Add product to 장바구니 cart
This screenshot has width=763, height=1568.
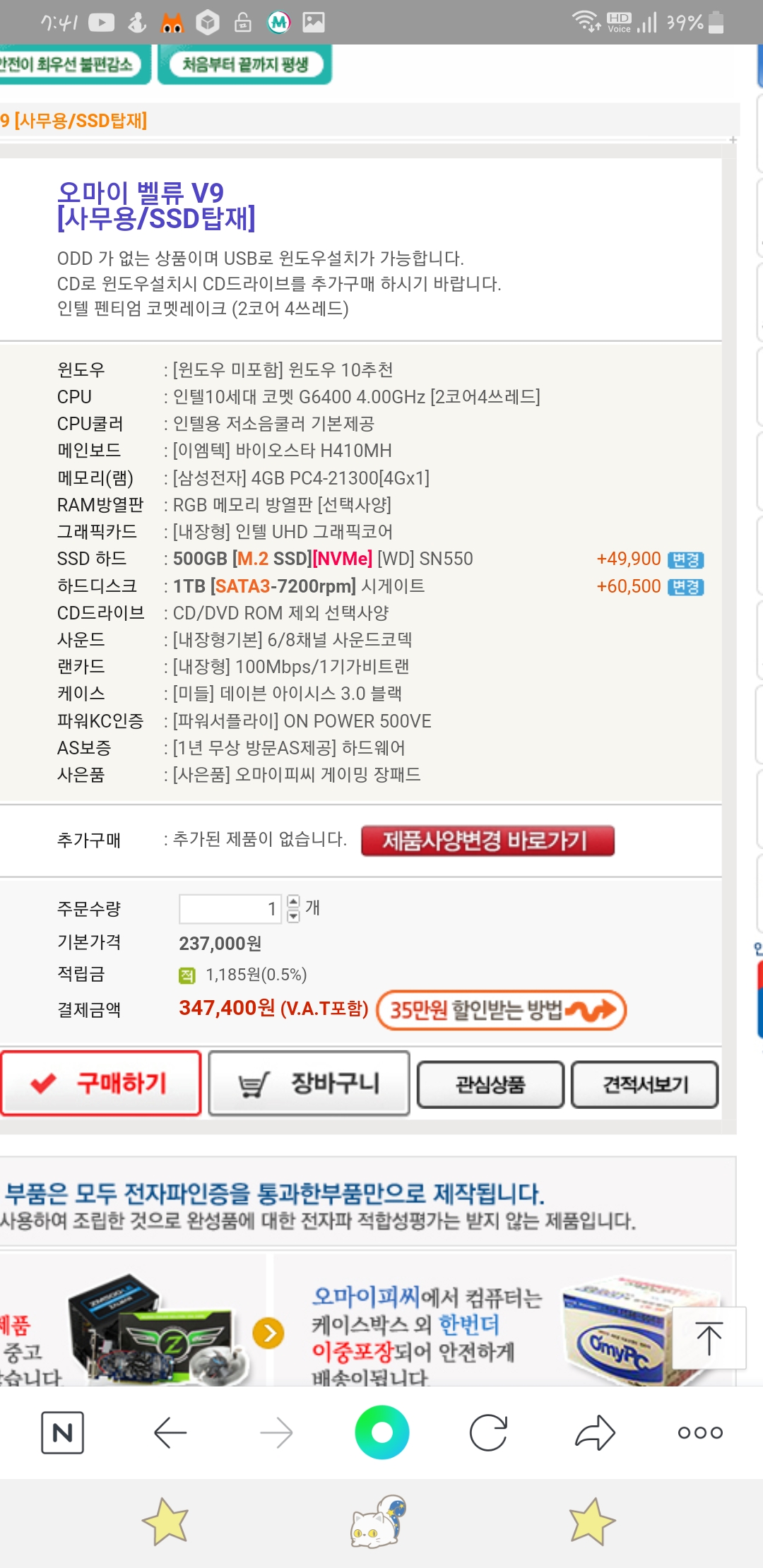click(x=309, y=1083)
